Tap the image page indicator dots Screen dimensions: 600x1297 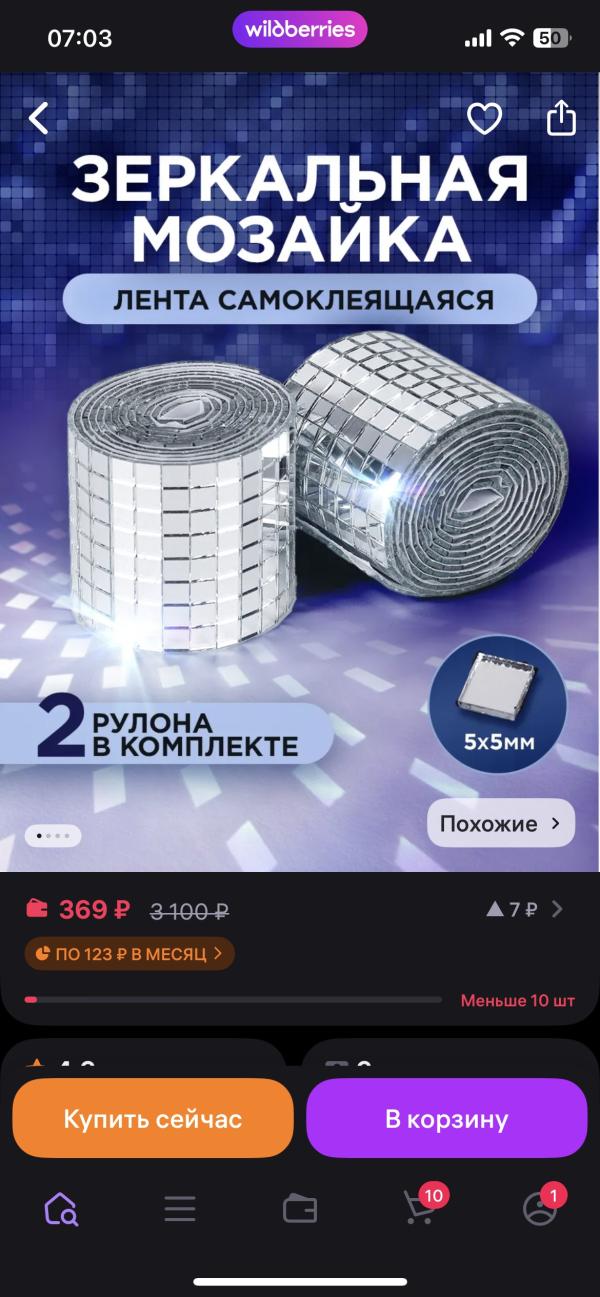pos(53,835)
